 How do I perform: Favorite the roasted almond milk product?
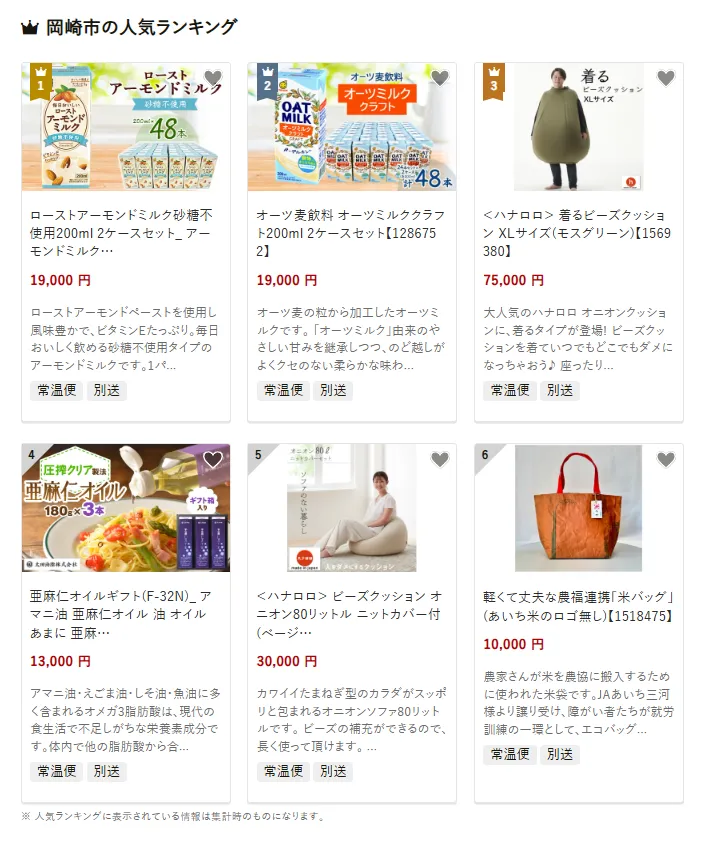[x=213, y=78]
